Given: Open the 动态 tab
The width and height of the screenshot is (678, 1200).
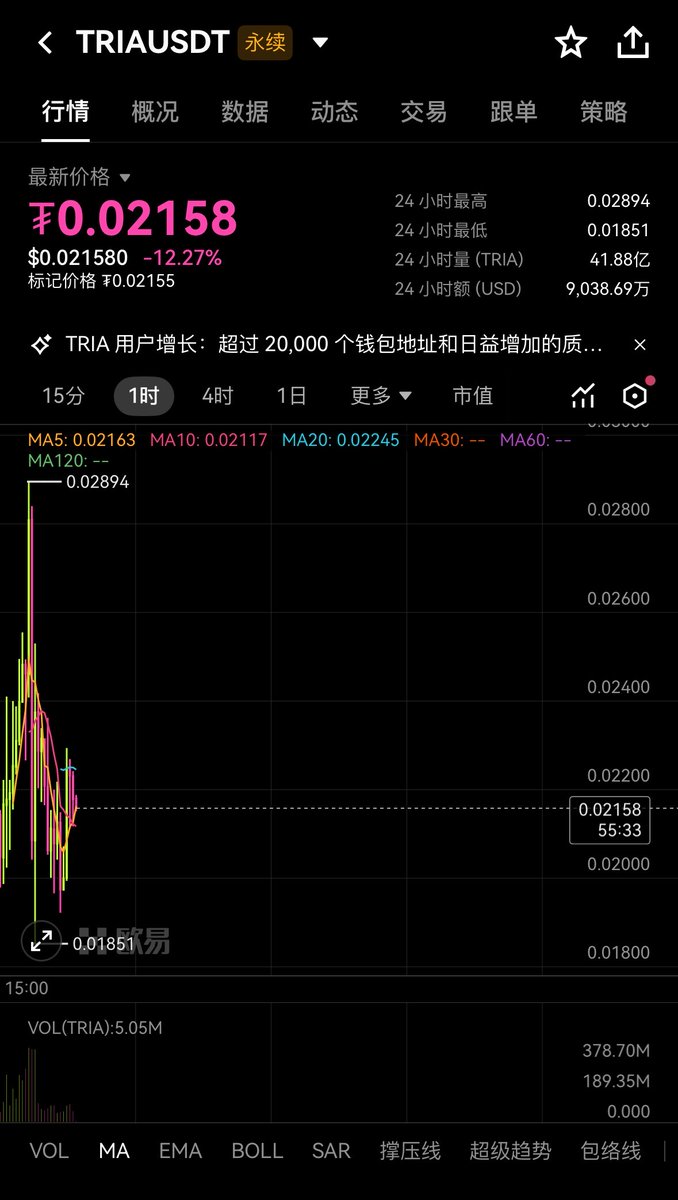Looking at the screenshot, I should click(334, 111).
